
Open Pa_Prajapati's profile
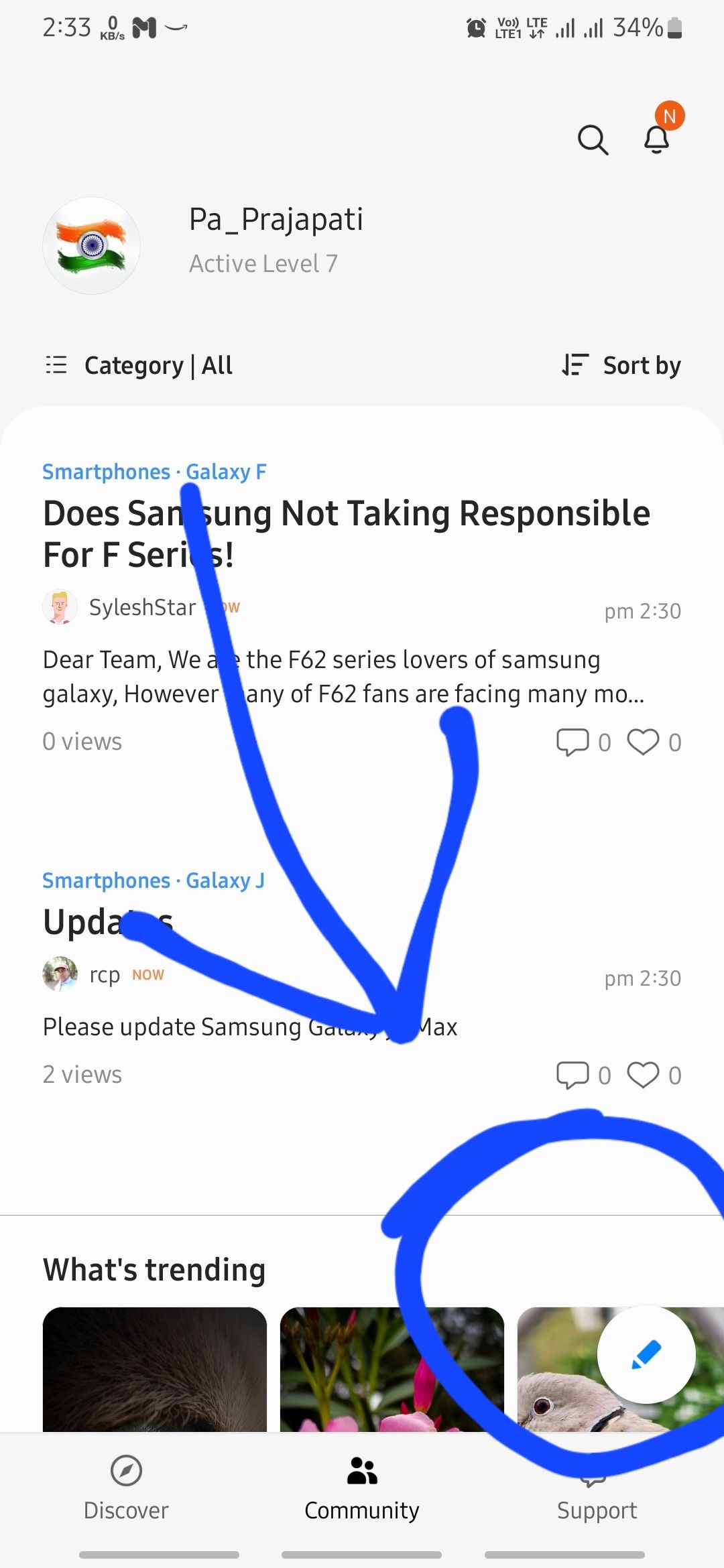[x=92, y=245]
